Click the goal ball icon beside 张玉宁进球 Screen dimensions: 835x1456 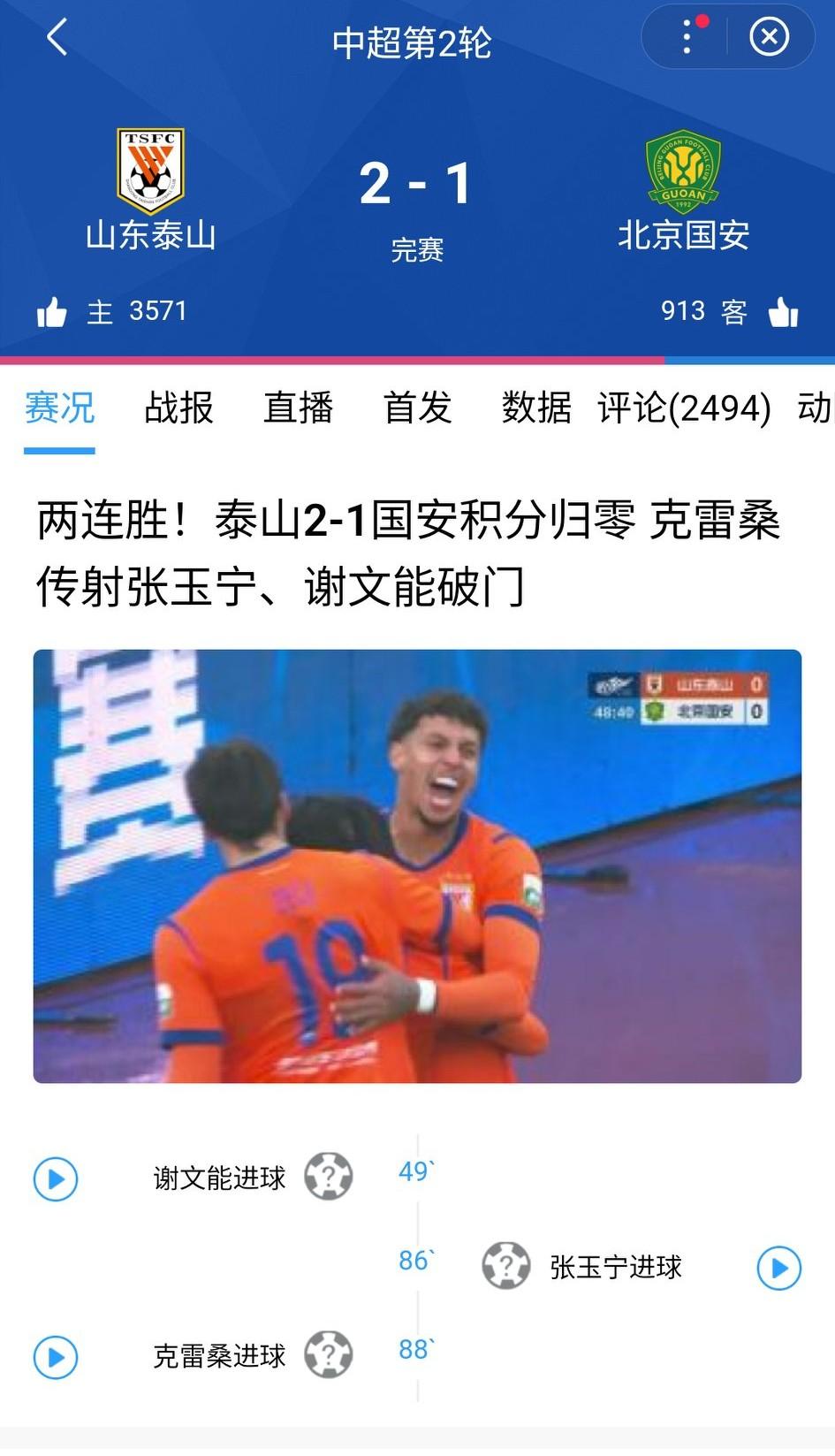505,1267
